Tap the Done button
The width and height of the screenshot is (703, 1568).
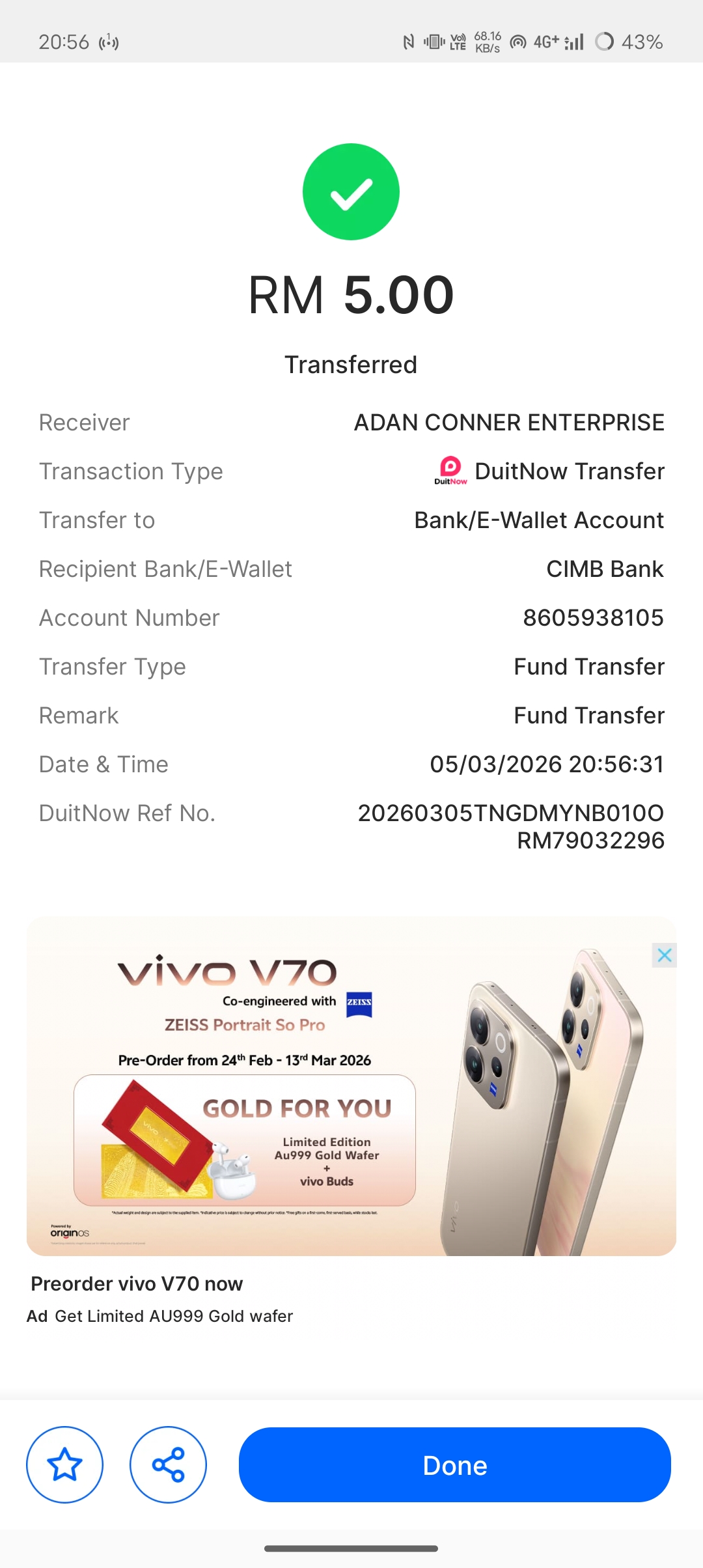[x=454, y=1465]
